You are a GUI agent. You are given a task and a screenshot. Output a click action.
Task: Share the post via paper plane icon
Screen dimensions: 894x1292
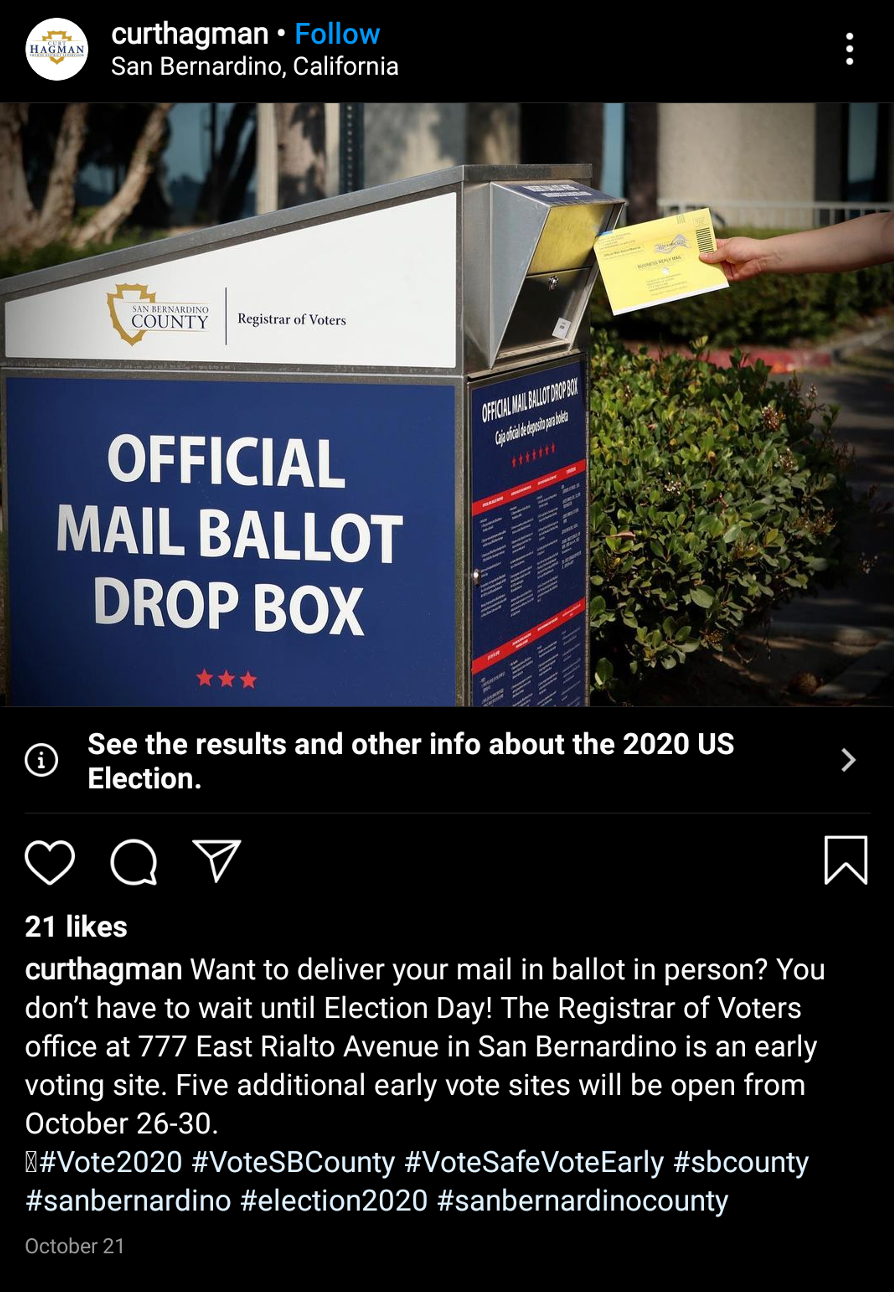217,861
